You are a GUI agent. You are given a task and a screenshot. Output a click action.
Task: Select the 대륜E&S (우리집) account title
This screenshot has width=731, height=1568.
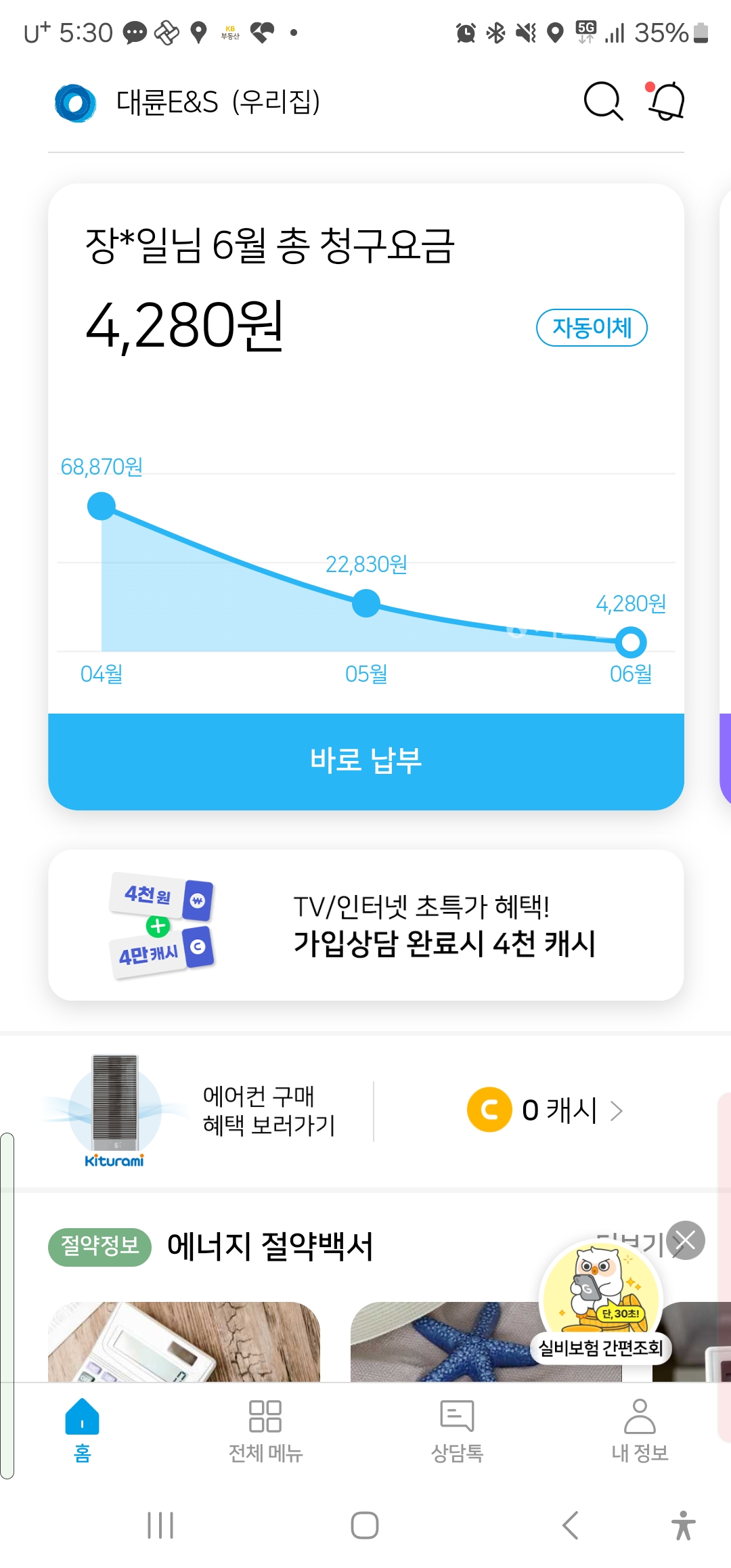pos(217,103)
